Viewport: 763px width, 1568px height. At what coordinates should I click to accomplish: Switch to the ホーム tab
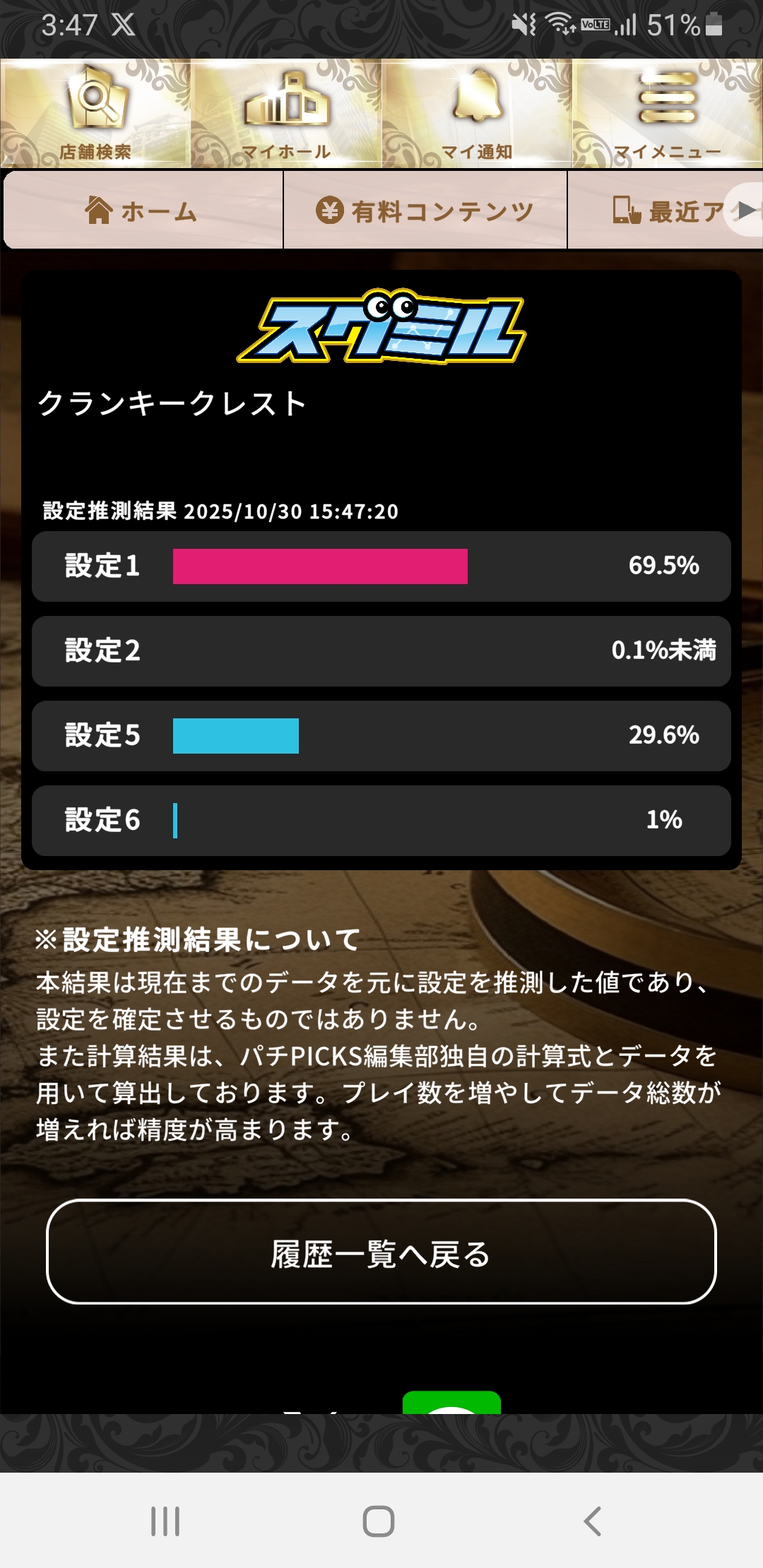click(143, 210)
